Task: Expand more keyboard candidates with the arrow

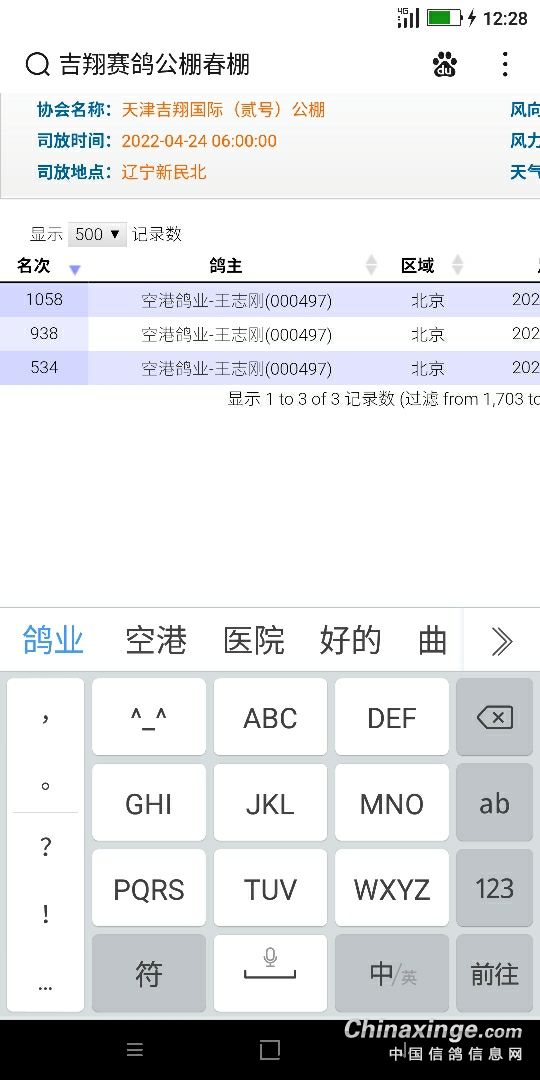Action: tap(501, 641)
